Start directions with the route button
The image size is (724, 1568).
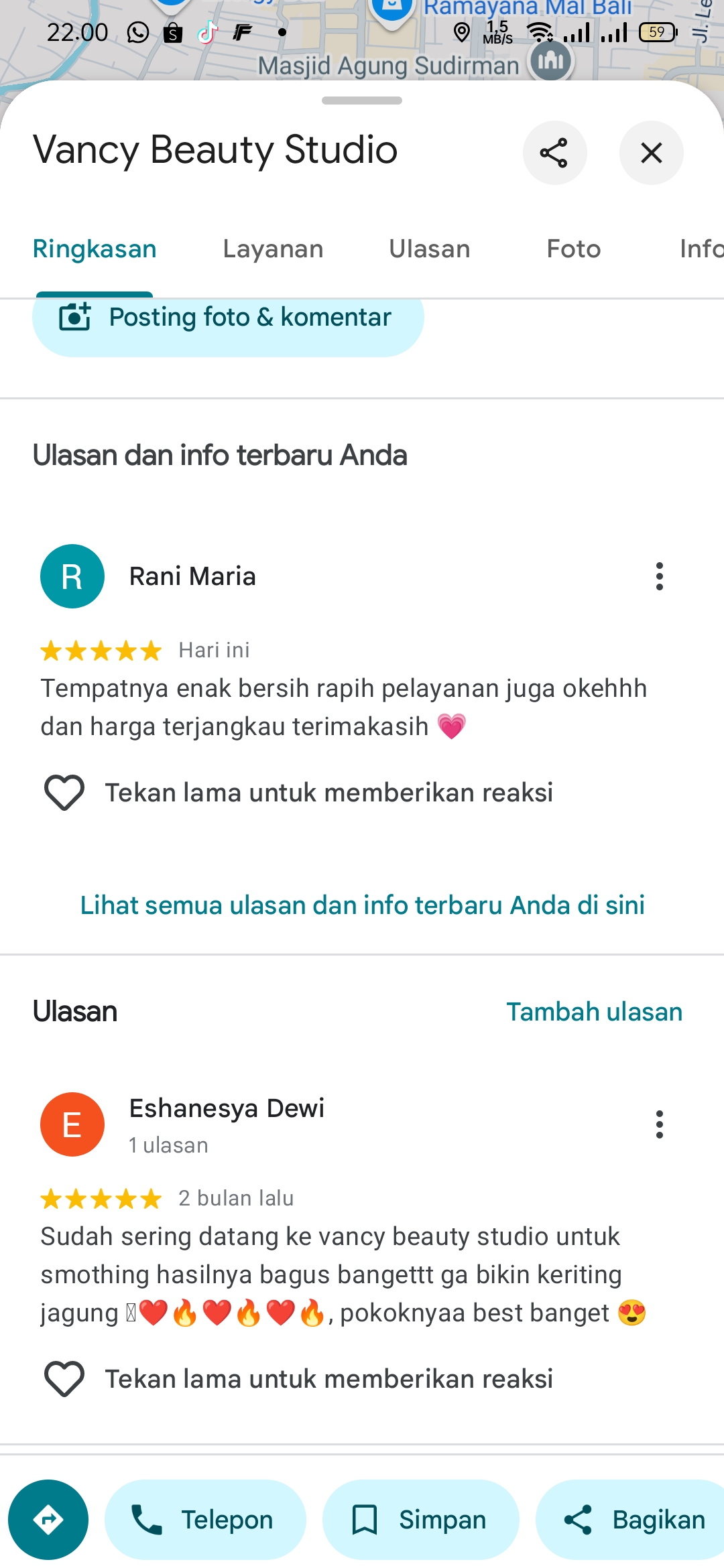click(48, 1520)
